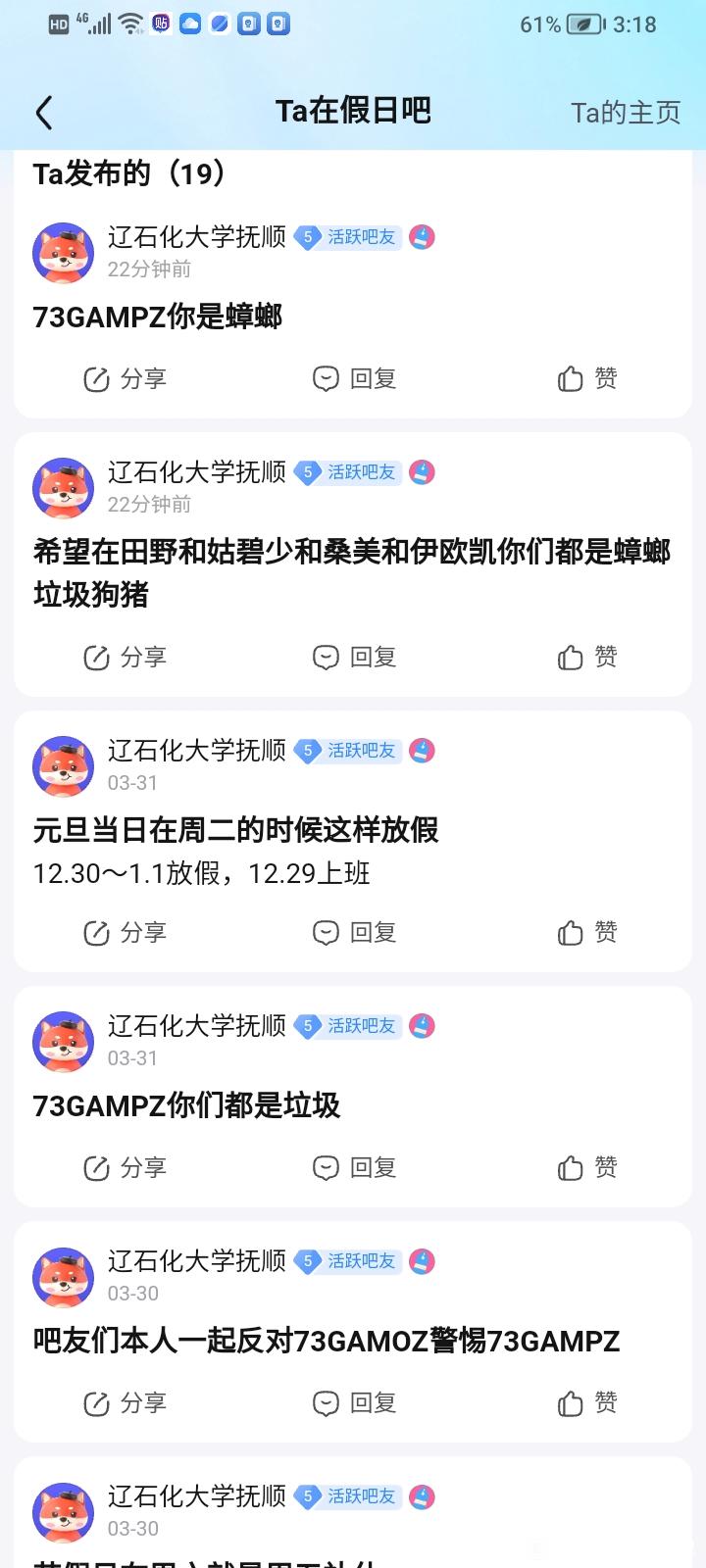Viewport: 706px width, 1568px height.
Task: Reply to the post 吧友们本人一起反对73GAMOZ
Action: click(x=354, y=1403)
